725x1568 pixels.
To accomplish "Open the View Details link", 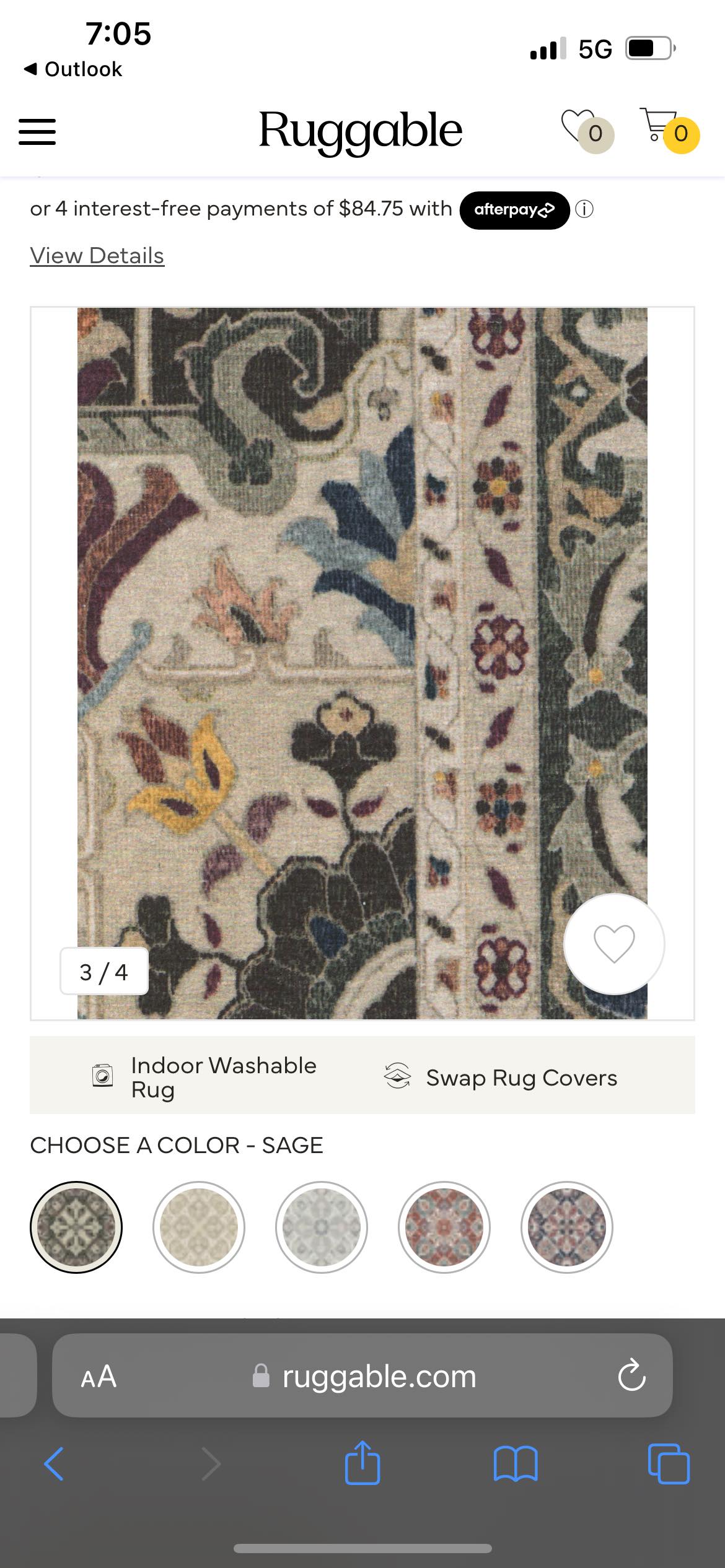I will (x=97, y=256).
